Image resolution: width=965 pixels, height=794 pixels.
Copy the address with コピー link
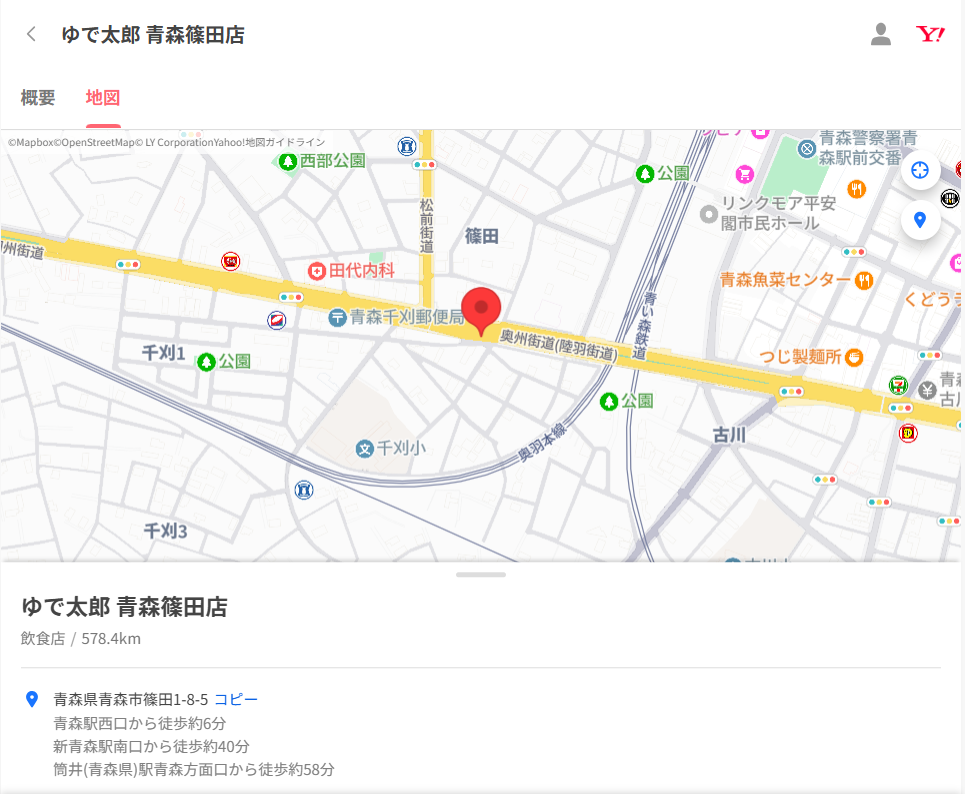click(236, 699)
